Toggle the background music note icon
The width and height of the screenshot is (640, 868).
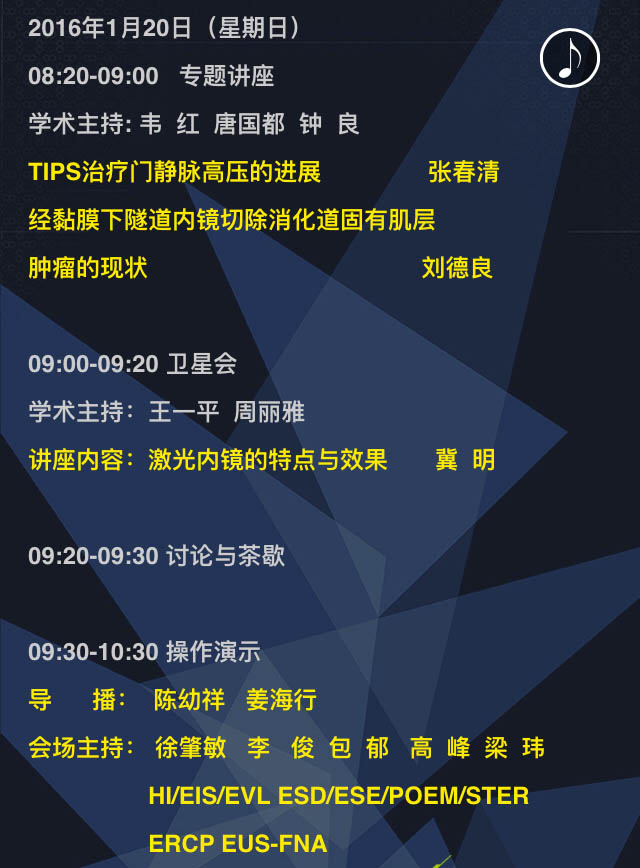point(569,58)
